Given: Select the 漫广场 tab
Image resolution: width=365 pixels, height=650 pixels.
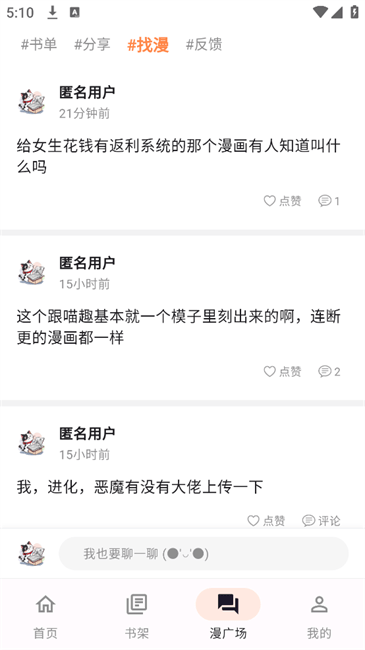Looking at the screenshot, I should click(228, 616).
